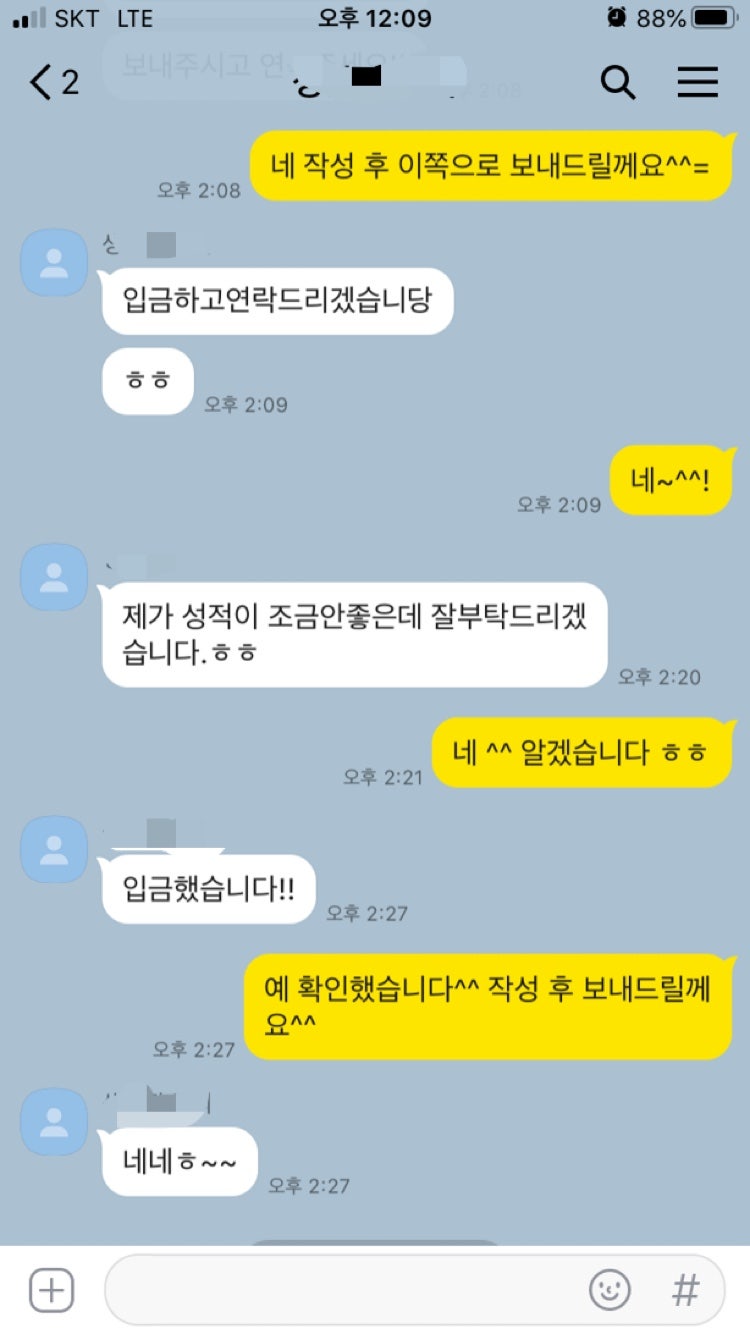Image resolution: width=750 pixels, height=1334 pixels.
Task: Open the emoticon picker
Action: click(610, 1290)
